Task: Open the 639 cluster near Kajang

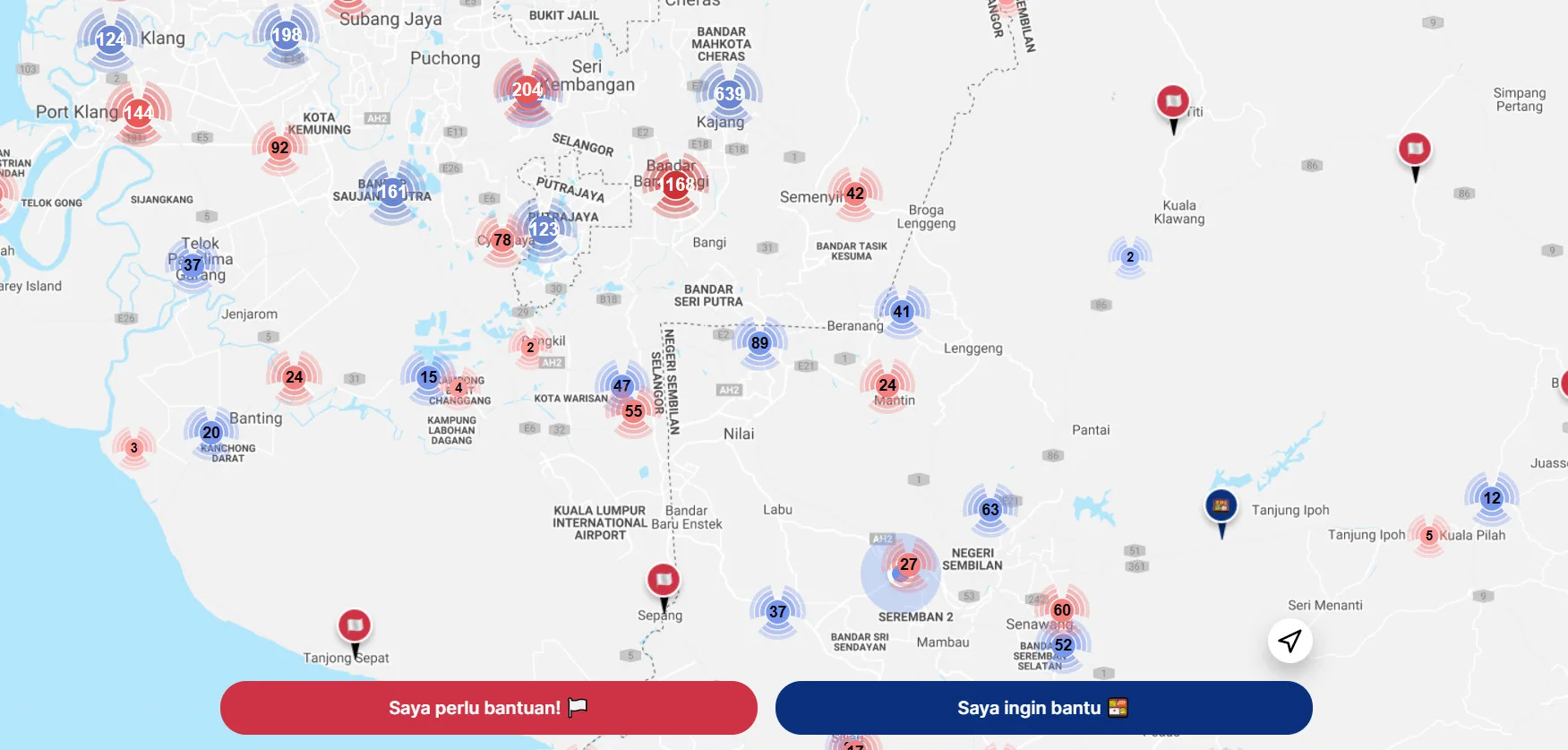Action: [x=729, y=93]
